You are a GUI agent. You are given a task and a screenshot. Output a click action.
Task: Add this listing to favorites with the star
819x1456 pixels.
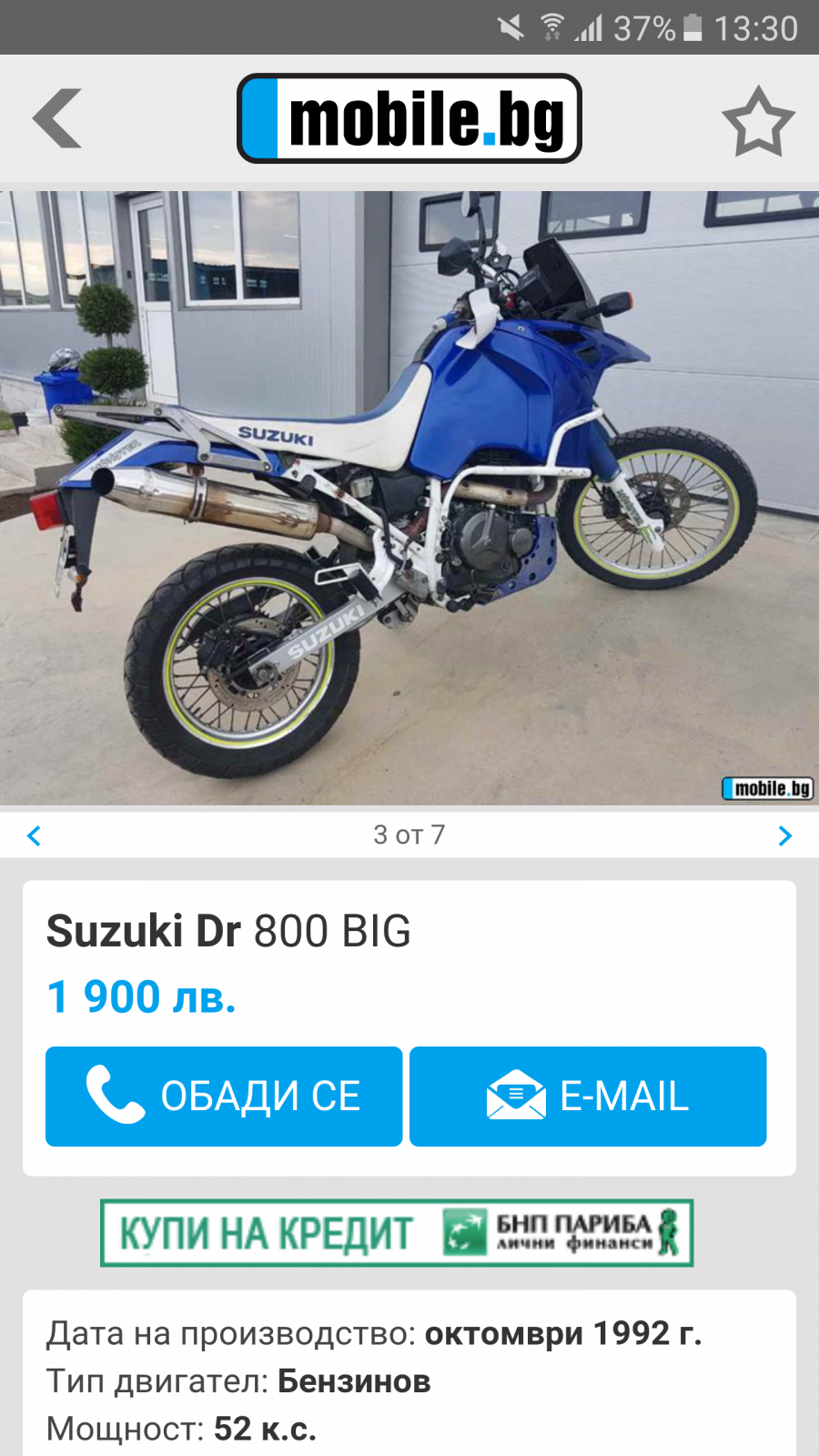[758, 121]
